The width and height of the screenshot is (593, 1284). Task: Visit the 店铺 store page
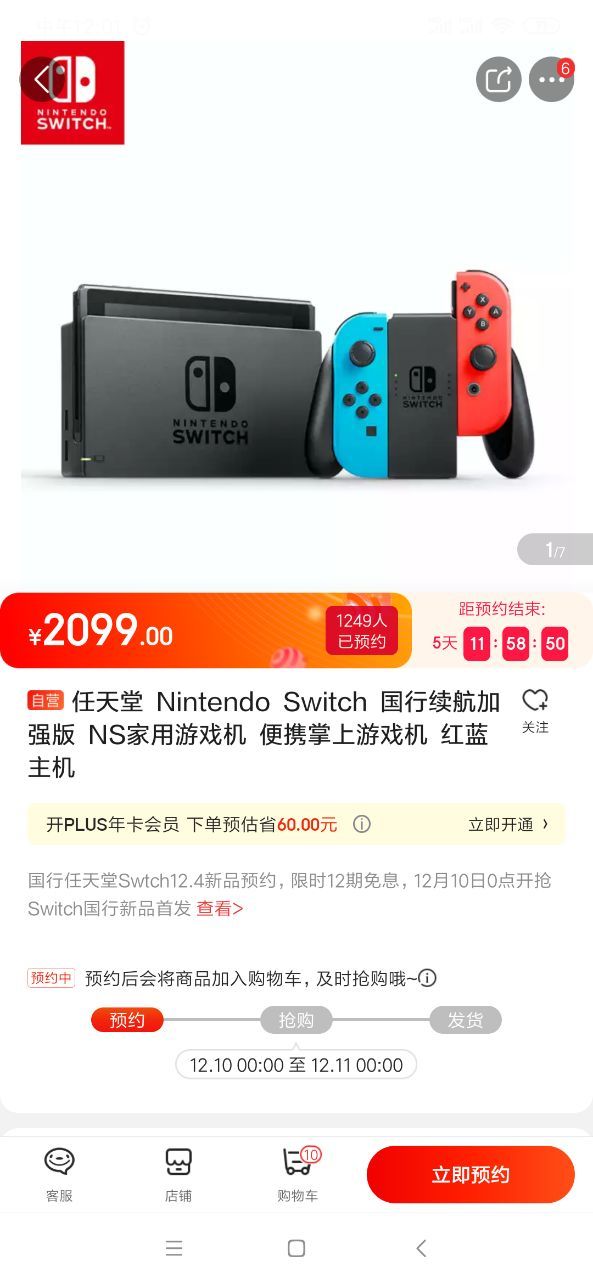tap(178, 1175)
